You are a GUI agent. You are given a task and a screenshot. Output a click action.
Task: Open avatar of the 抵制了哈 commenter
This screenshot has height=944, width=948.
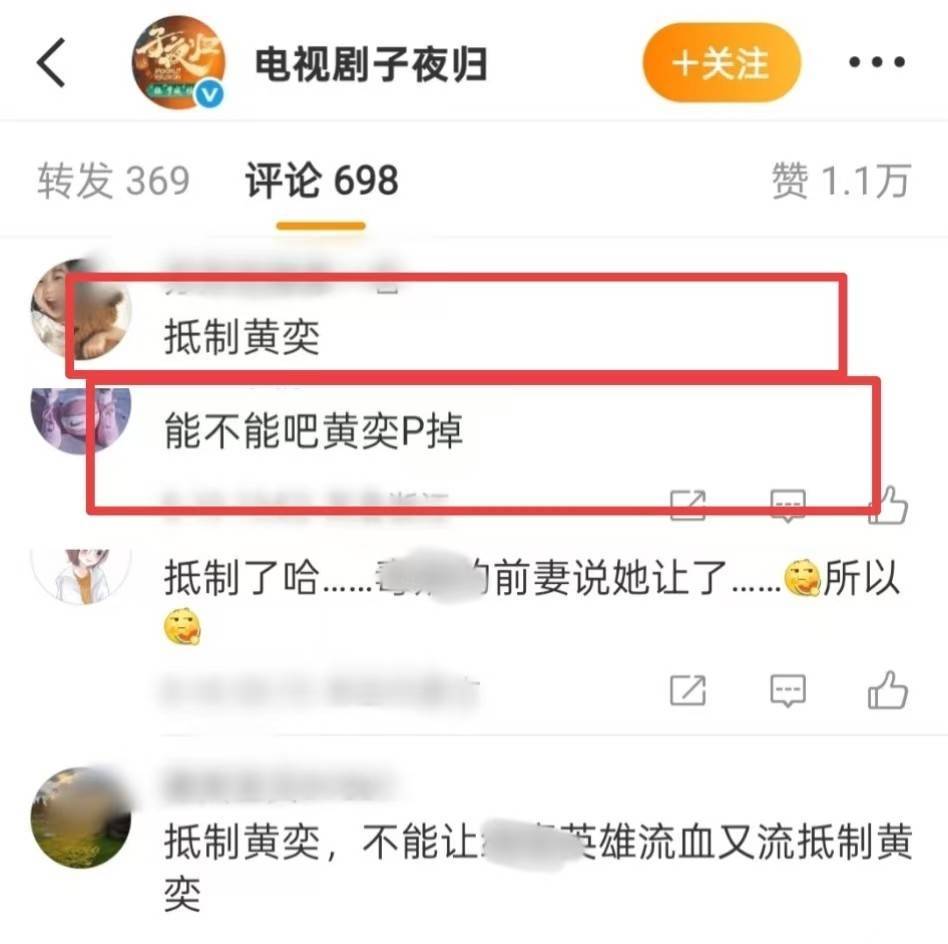80,577
